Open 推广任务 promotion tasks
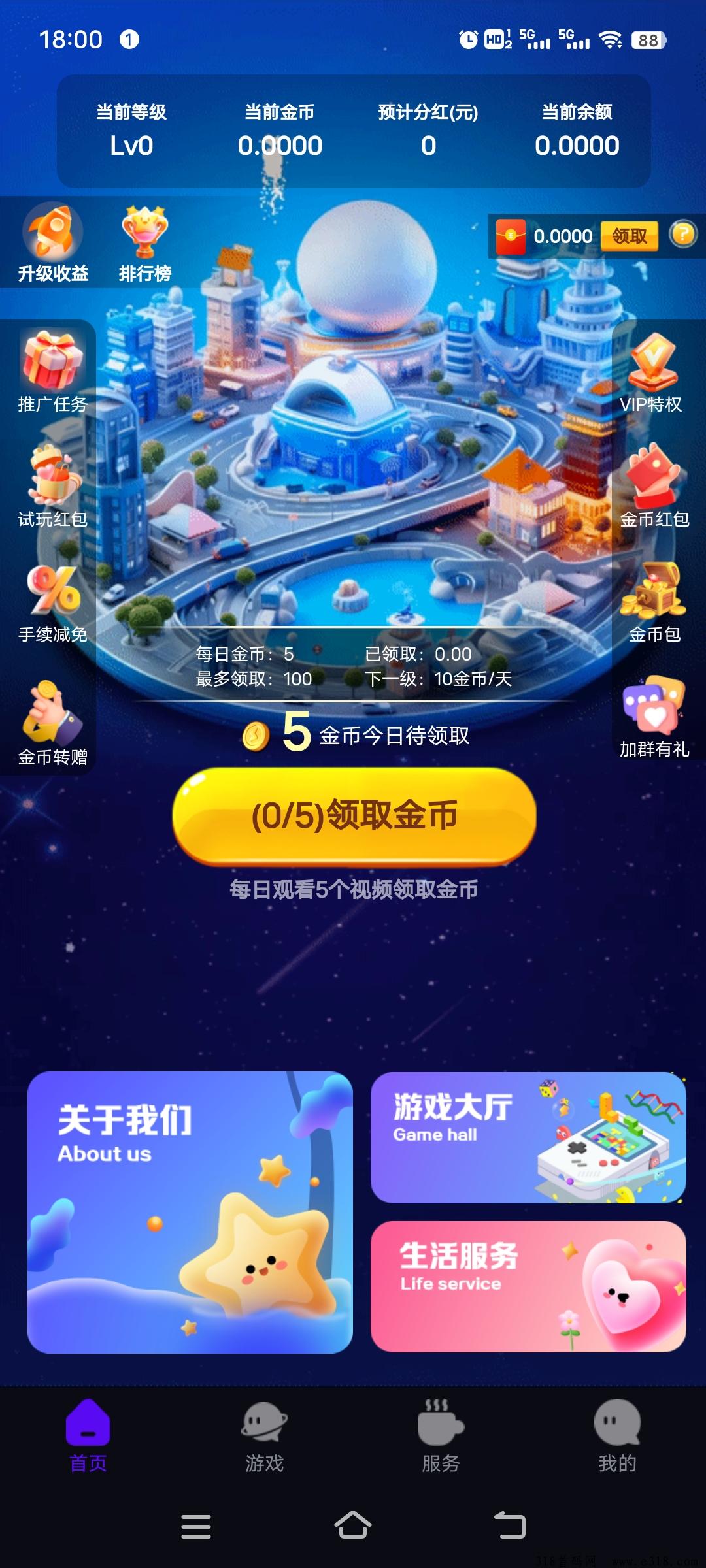This screenshot has width=706, height=1568. pyautogui.click(x=52, y=372)
